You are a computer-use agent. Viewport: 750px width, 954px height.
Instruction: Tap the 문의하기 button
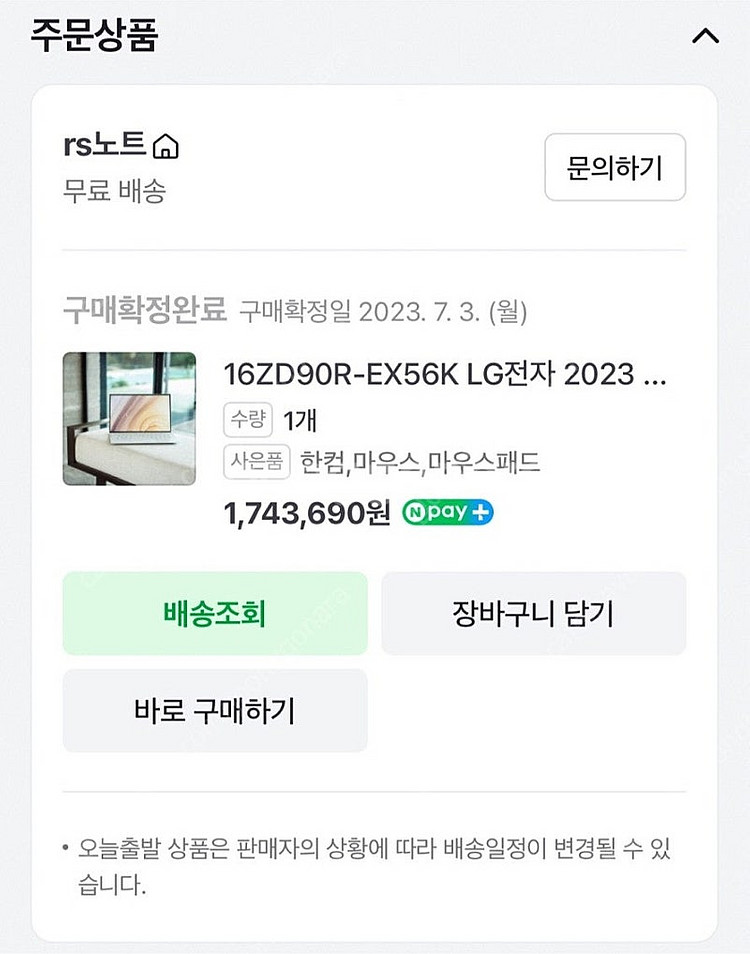tap(614, 168)
